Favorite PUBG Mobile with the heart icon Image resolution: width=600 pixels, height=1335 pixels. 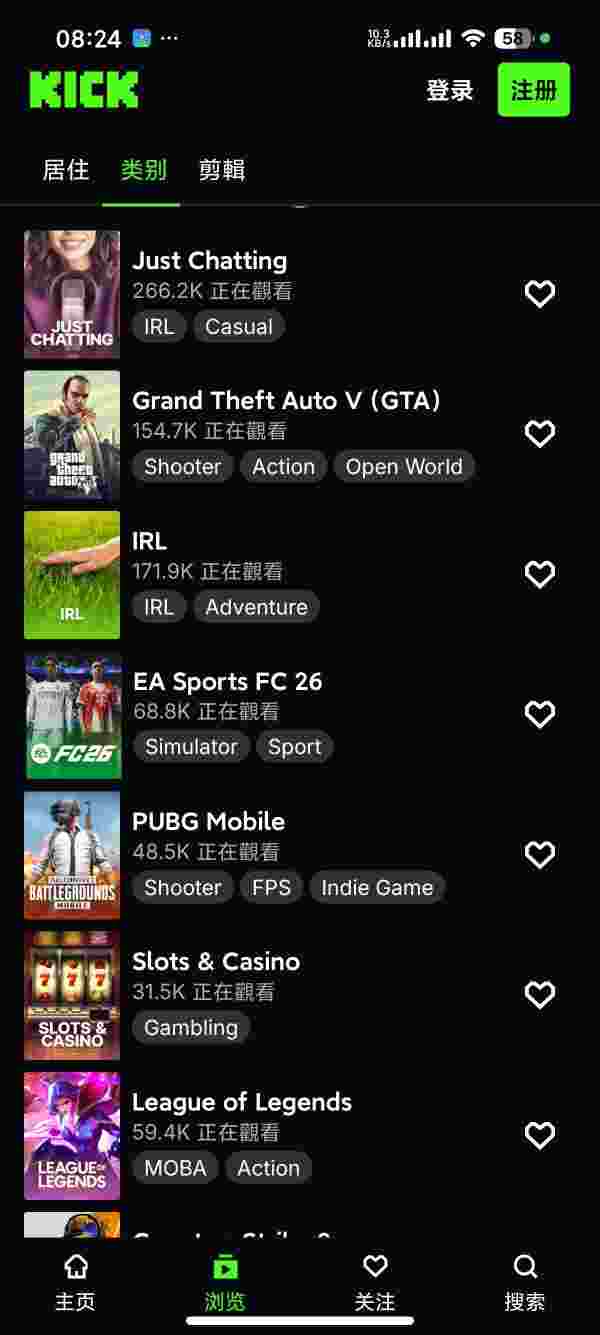tap(539, 854)
